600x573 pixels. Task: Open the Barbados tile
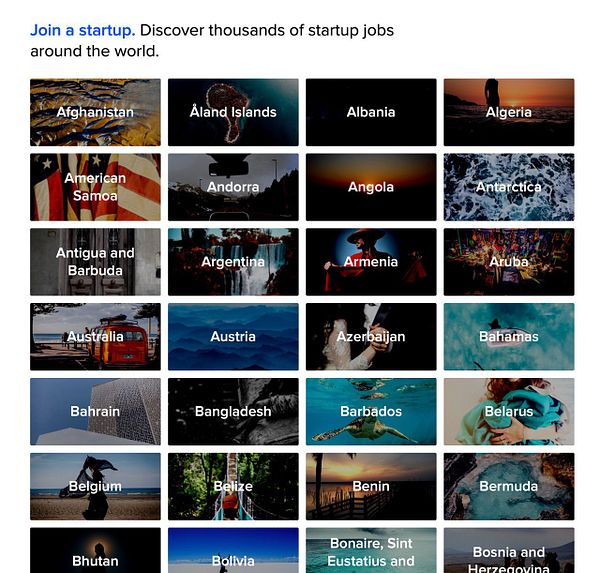[371, 411]
